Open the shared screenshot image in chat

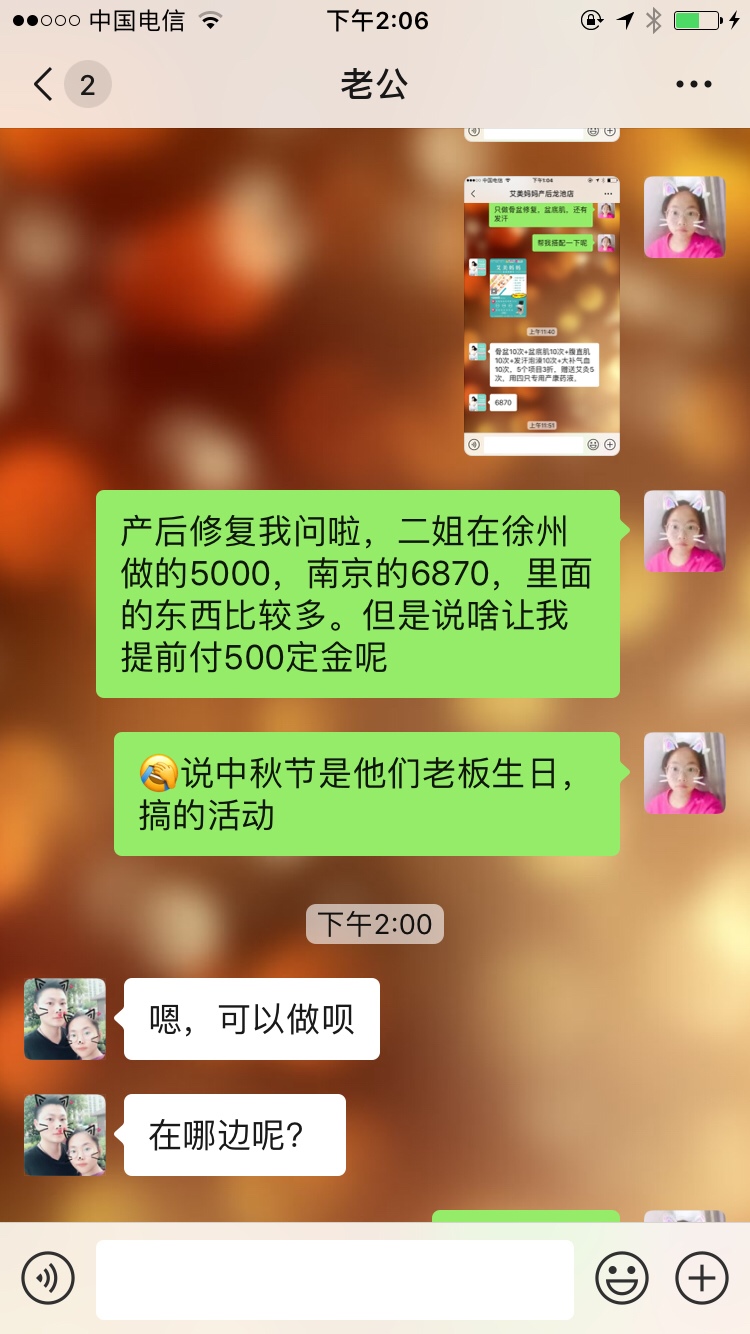(541, 316)
